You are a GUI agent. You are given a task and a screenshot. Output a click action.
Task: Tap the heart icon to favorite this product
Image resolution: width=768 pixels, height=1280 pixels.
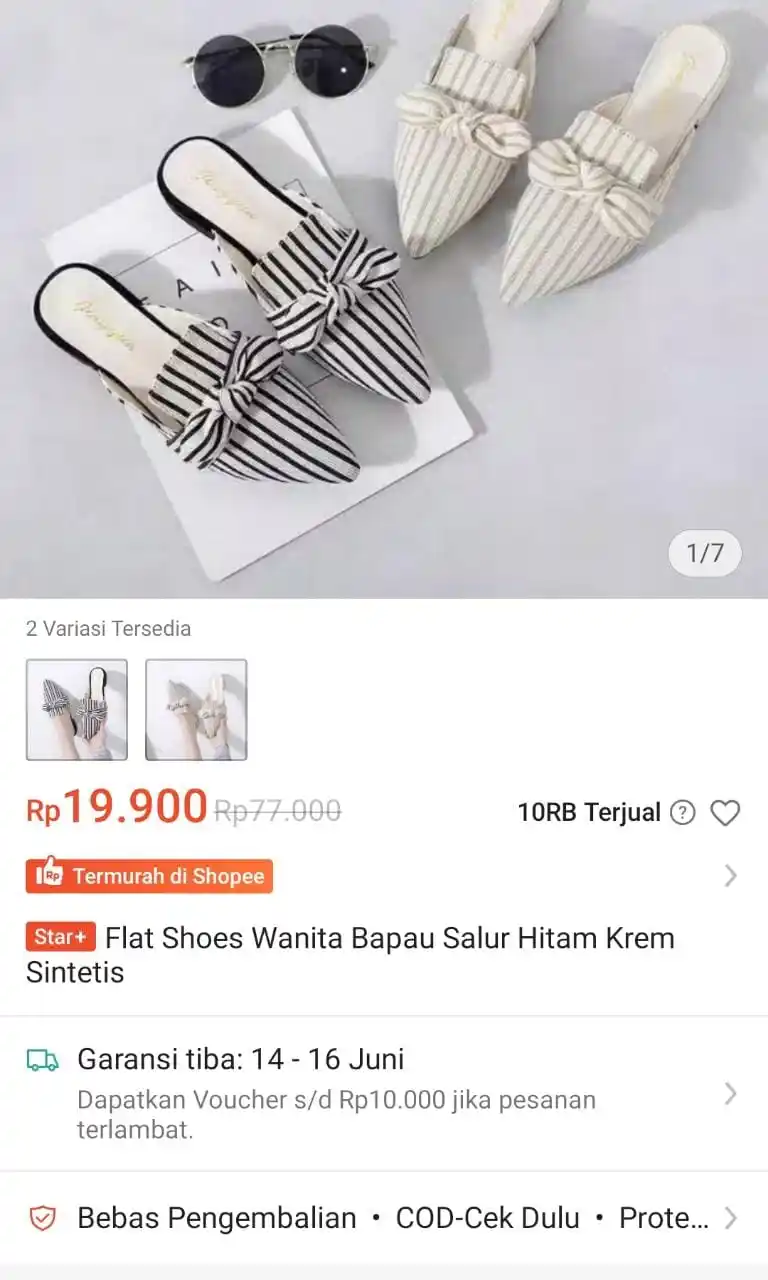[726, 812]
